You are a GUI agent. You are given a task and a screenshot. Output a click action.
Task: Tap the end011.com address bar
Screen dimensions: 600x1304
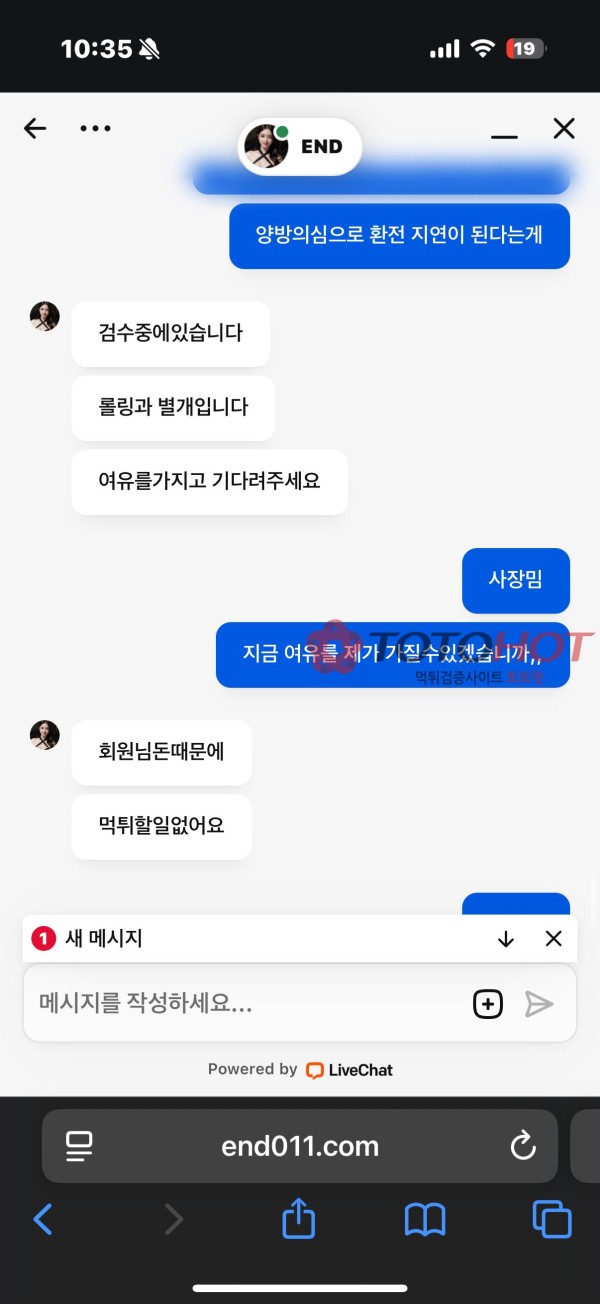click(300, 1146)
